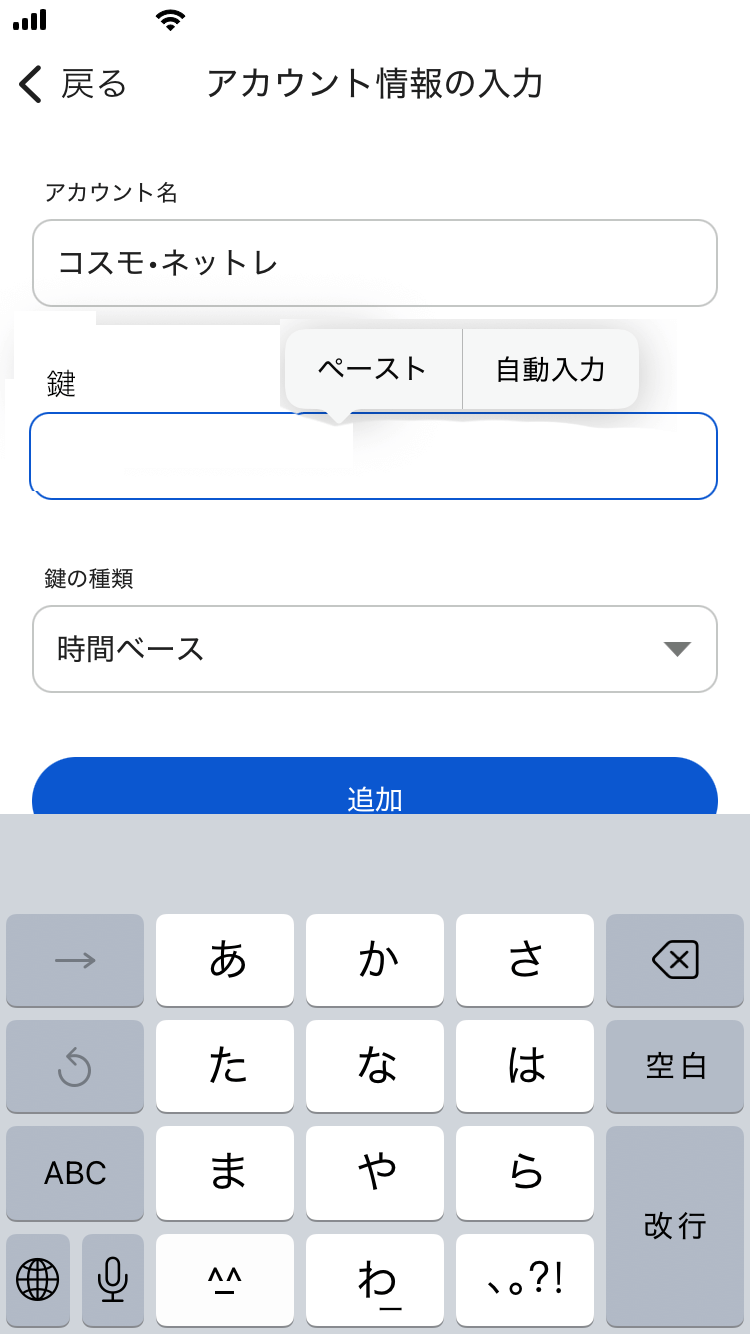
Task: Start dictation with the microphone key
Action: [x=113, y=1279]
